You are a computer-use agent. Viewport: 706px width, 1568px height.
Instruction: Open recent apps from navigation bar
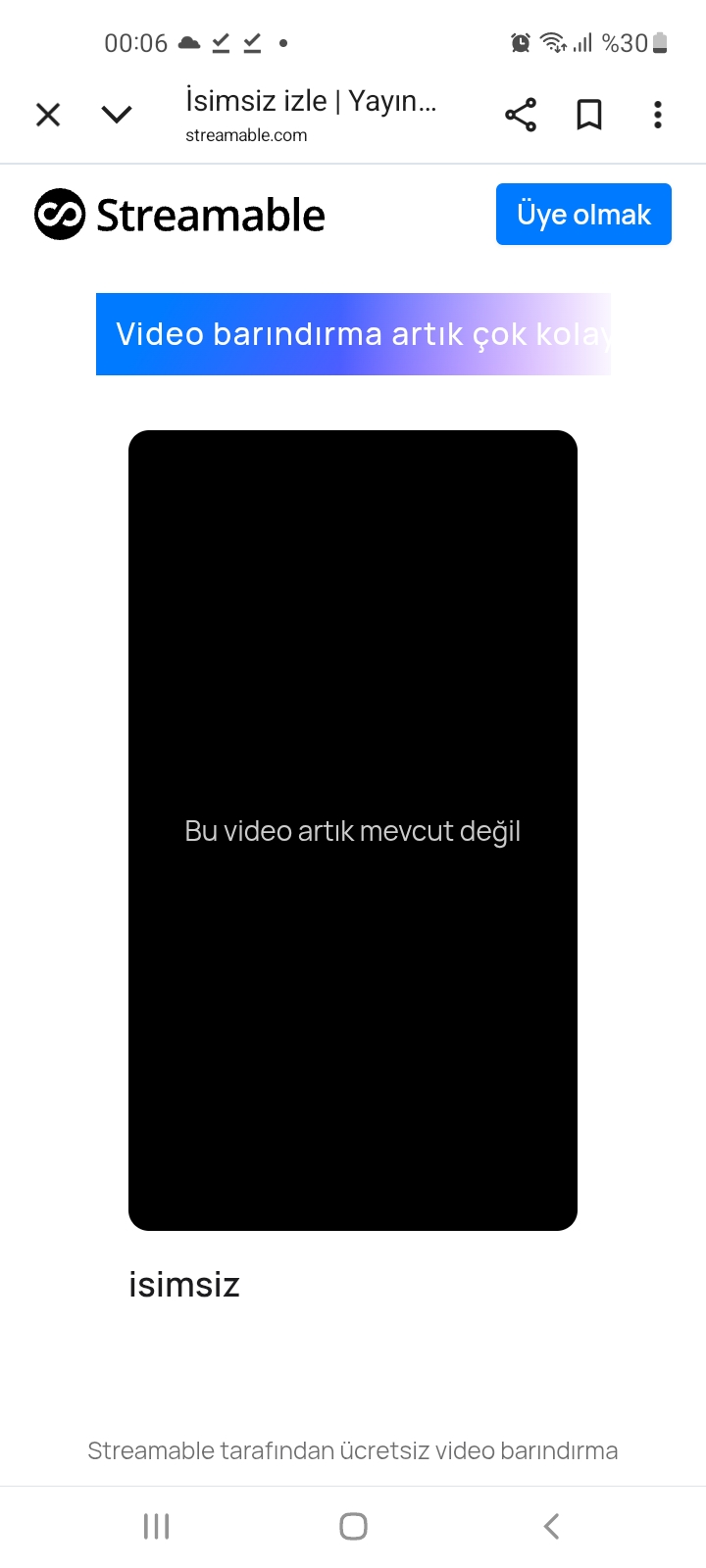pyautogui.click(x=157, y=1526)
